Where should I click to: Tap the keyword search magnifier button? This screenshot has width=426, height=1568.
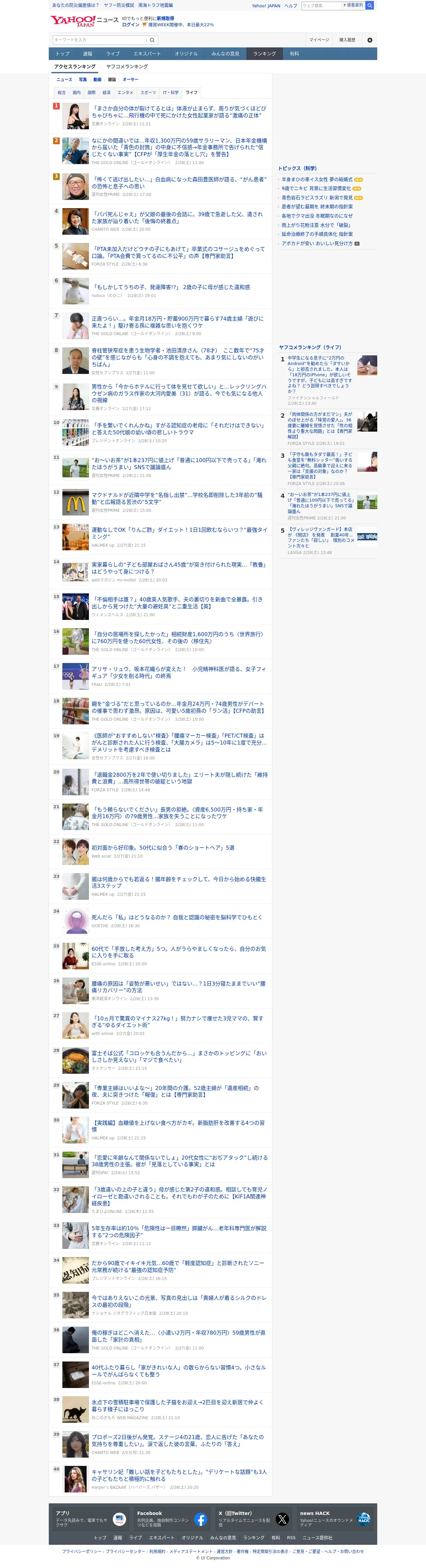click(152, 40)
